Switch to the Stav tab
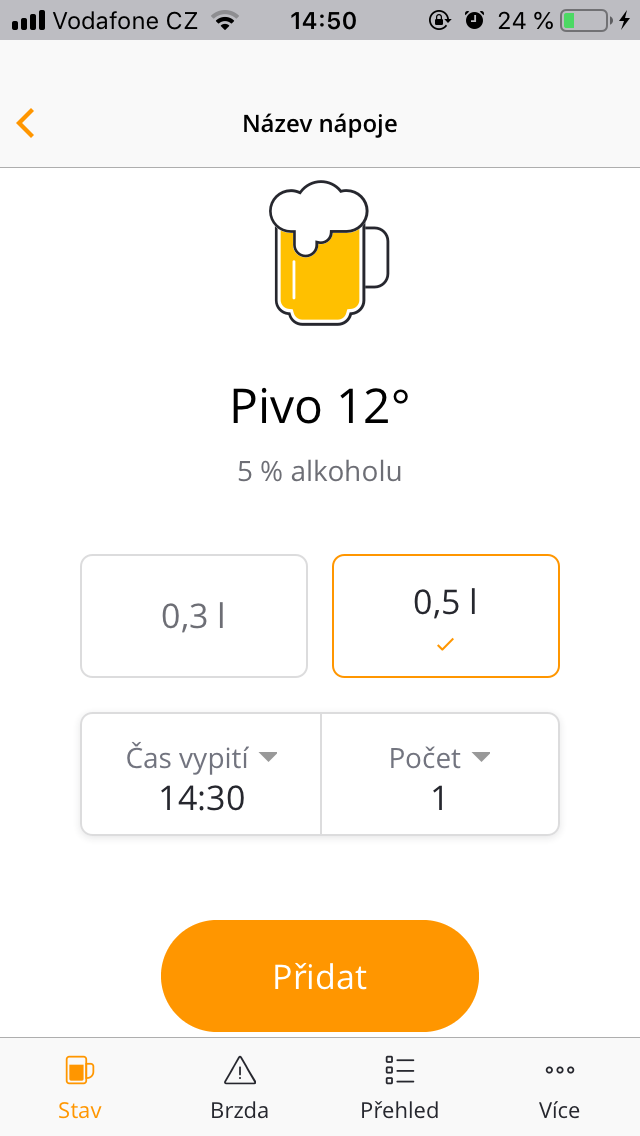Viewport: 640px width, 1136px height. click(80, 1086)
